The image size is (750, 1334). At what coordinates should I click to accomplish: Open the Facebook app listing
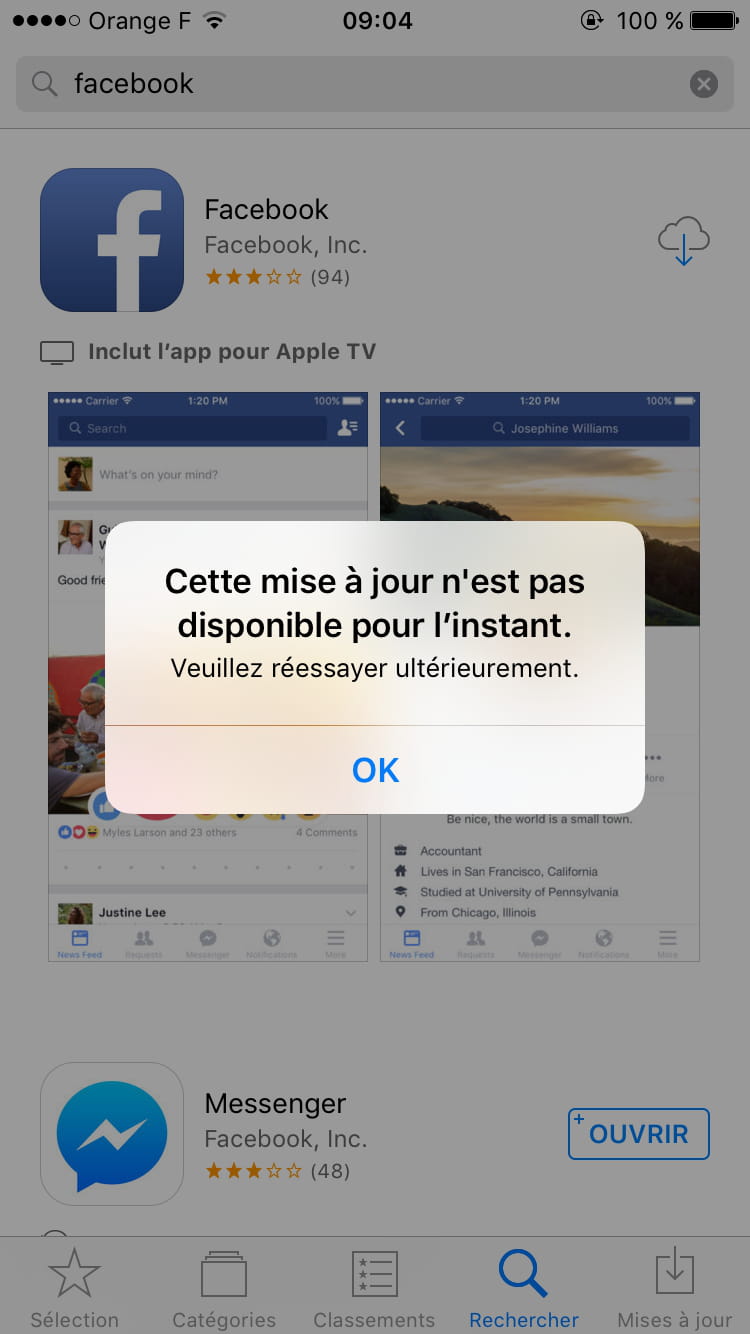point(266,210)
